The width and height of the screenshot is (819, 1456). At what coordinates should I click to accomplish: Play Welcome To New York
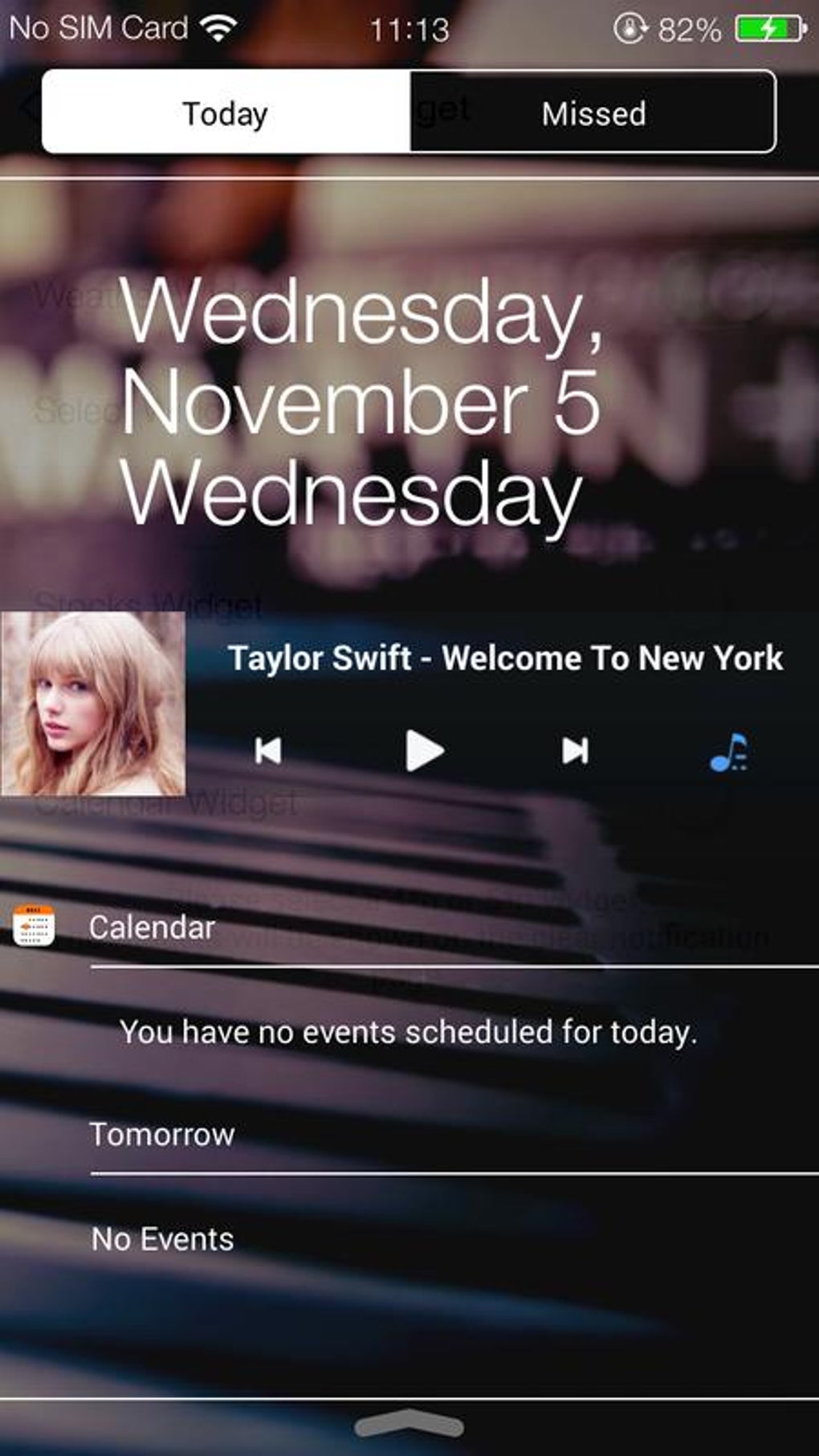[x=423, y=751]
